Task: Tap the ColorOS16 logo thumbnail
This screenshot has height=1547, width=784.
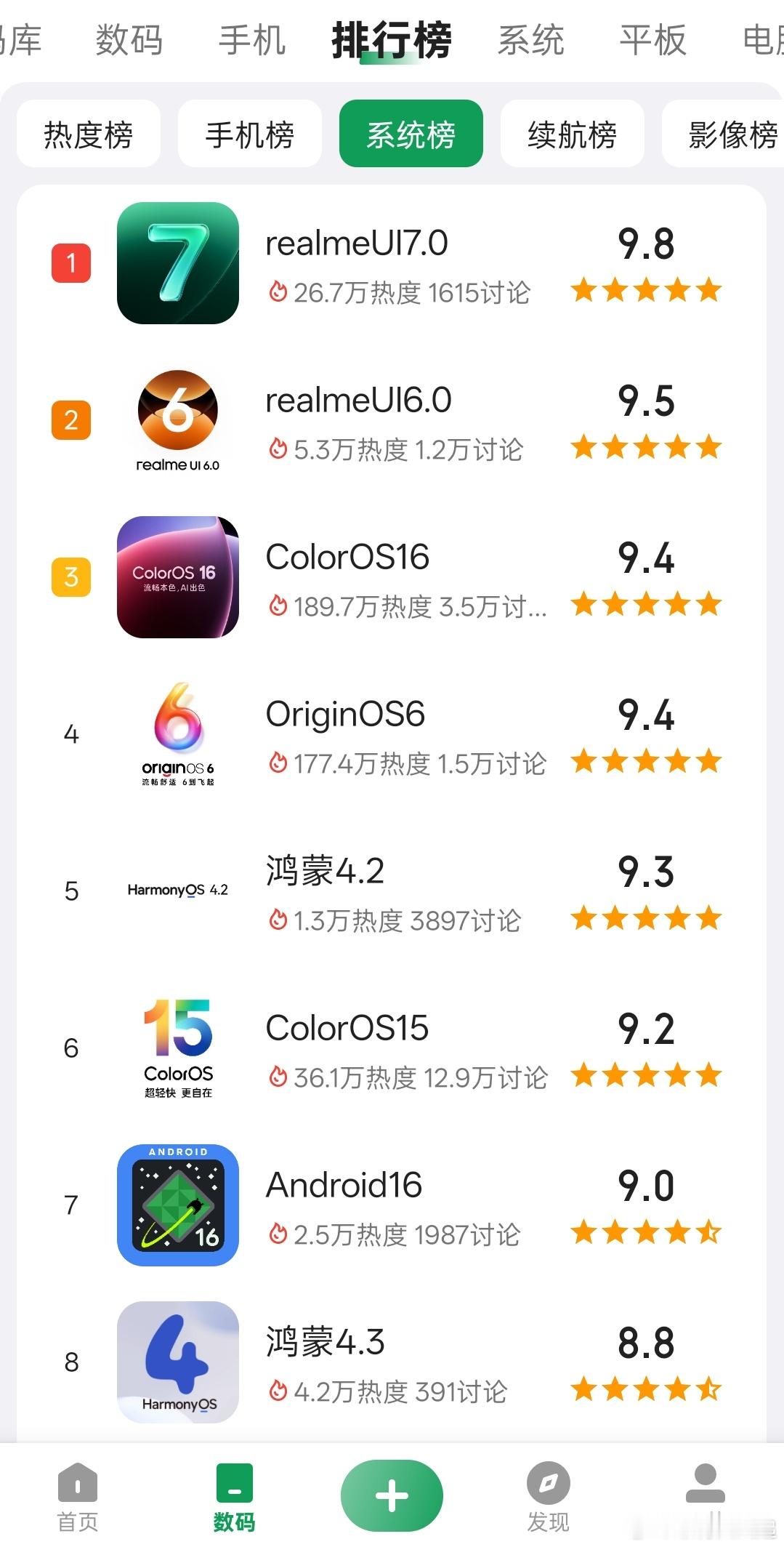Action: coord(178,575)
